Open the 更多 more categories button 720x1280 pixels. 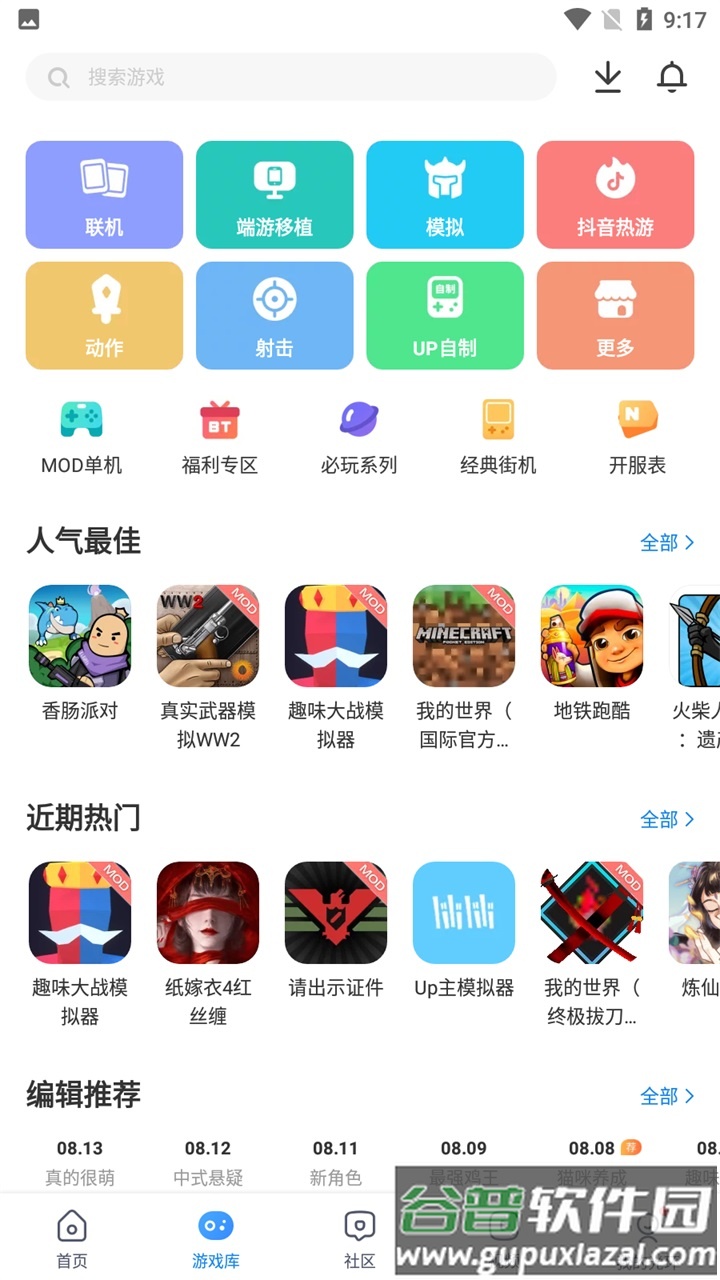click(615, 315)
